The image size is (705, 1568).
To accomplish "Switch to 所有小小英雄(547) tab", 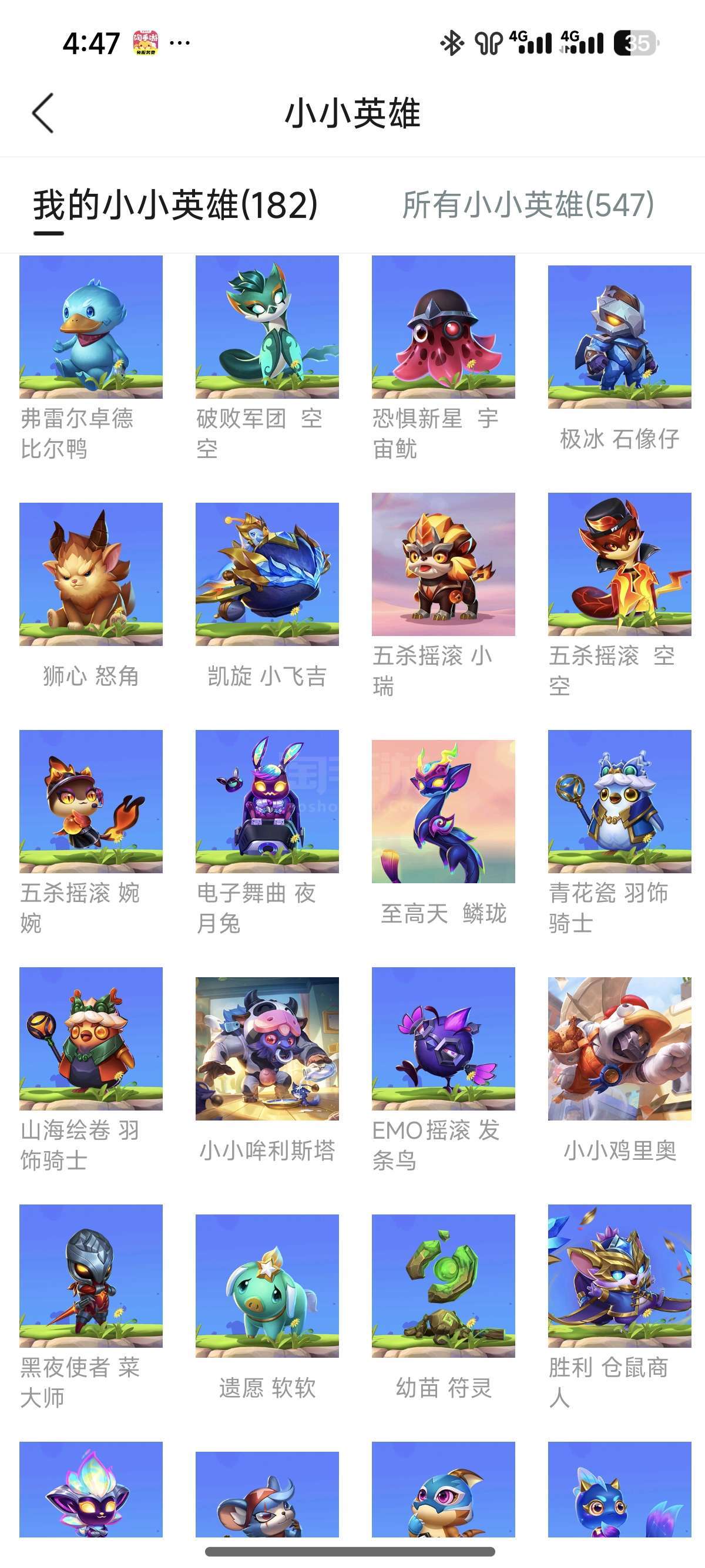I will point(528,204).
